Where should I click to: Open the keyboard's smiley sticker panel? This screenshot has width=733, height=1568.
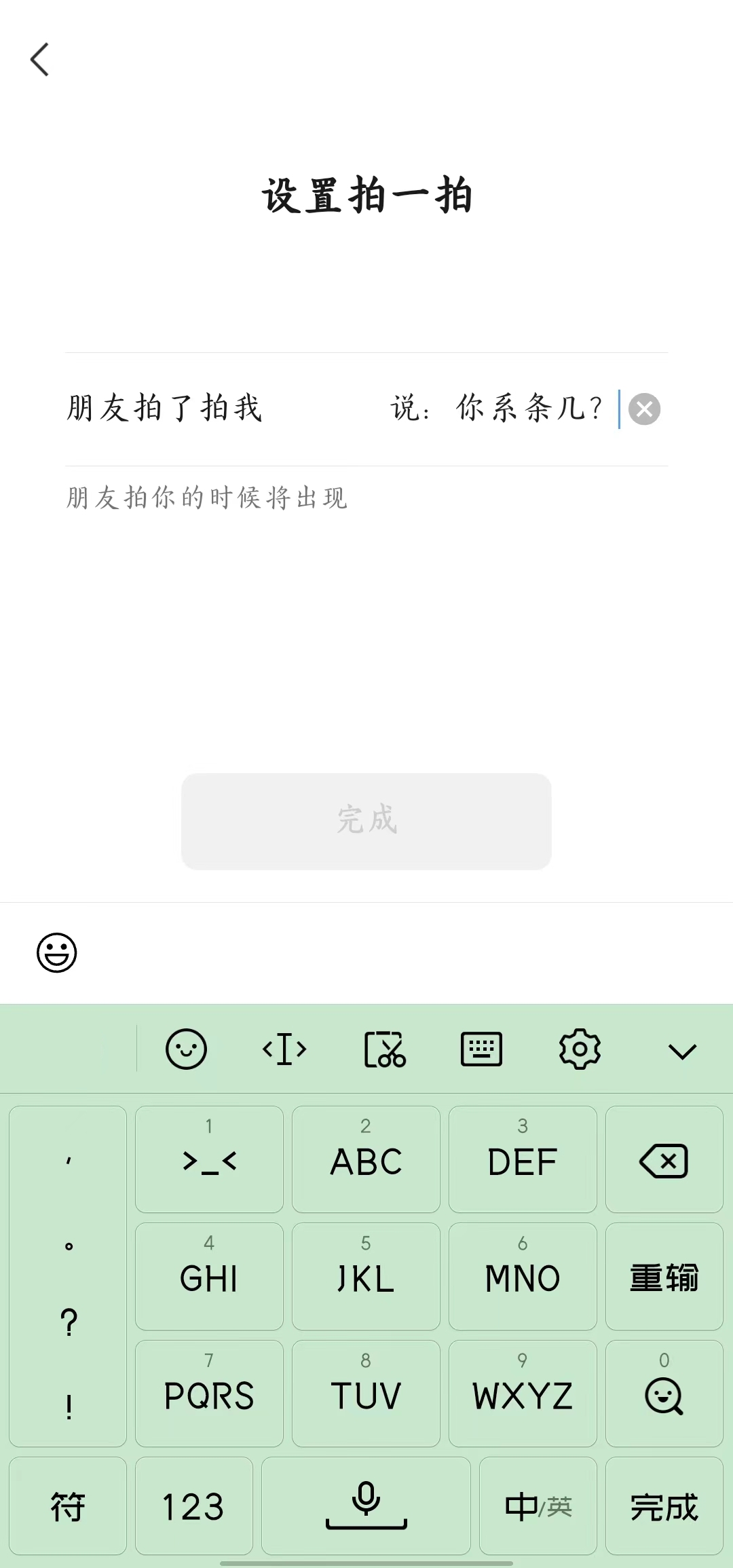pos(186,1049)
